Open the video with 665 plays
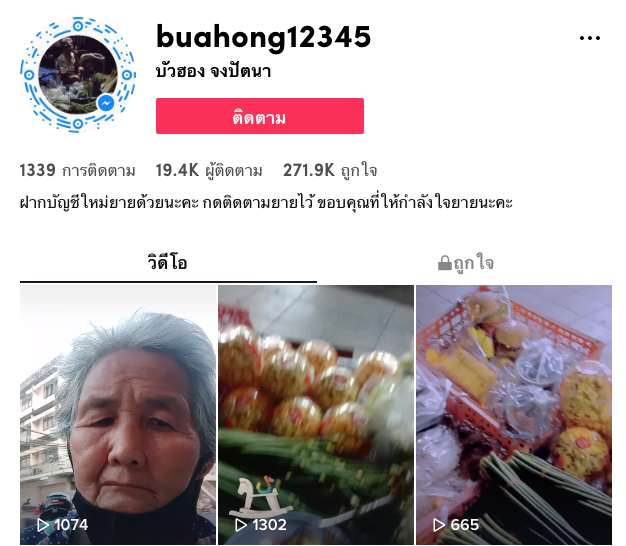Viewport: 626px width, 546px height. point(513,415)
